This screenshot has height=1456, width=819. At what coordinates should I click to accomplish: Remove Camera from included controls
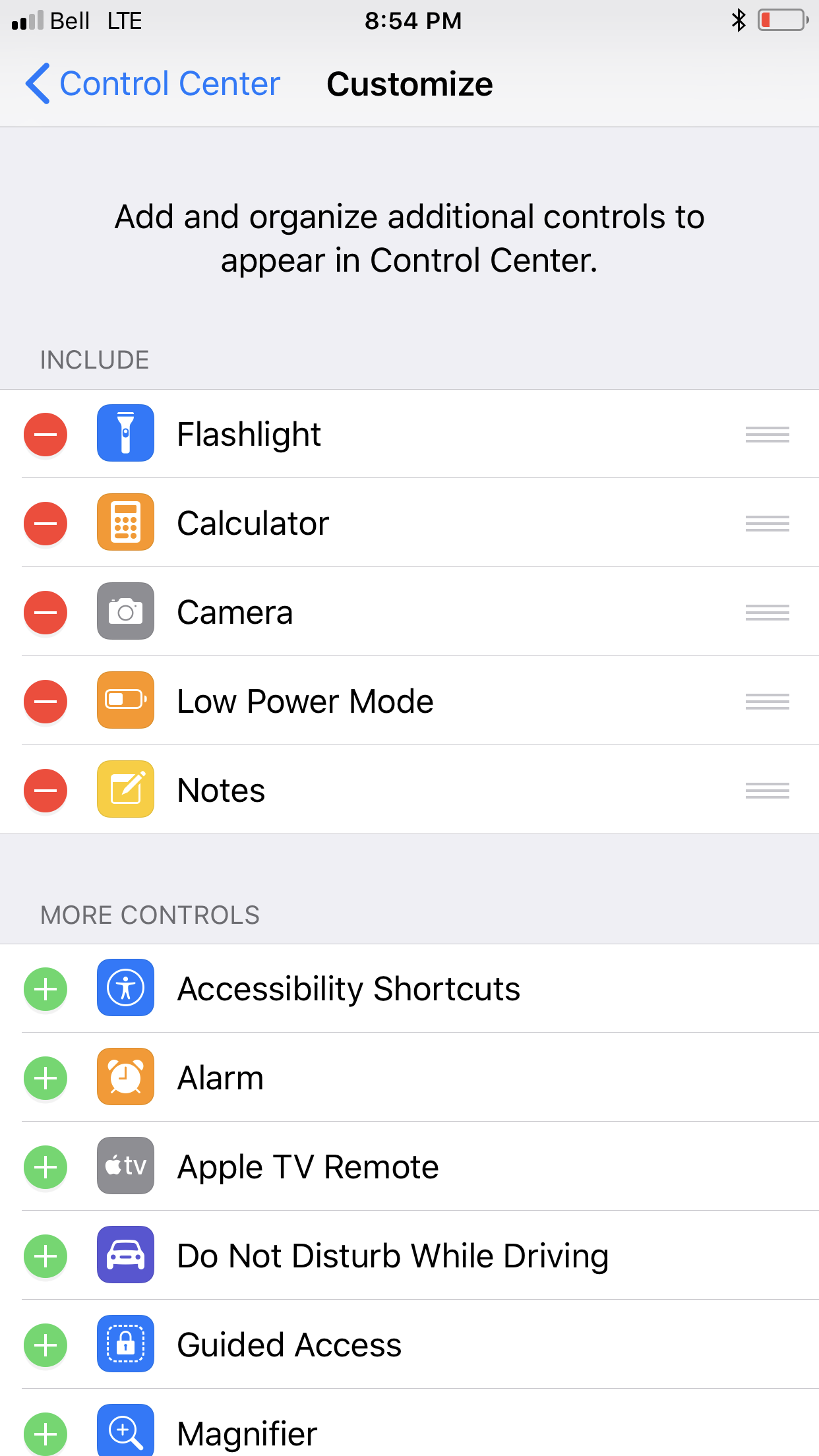45,613
